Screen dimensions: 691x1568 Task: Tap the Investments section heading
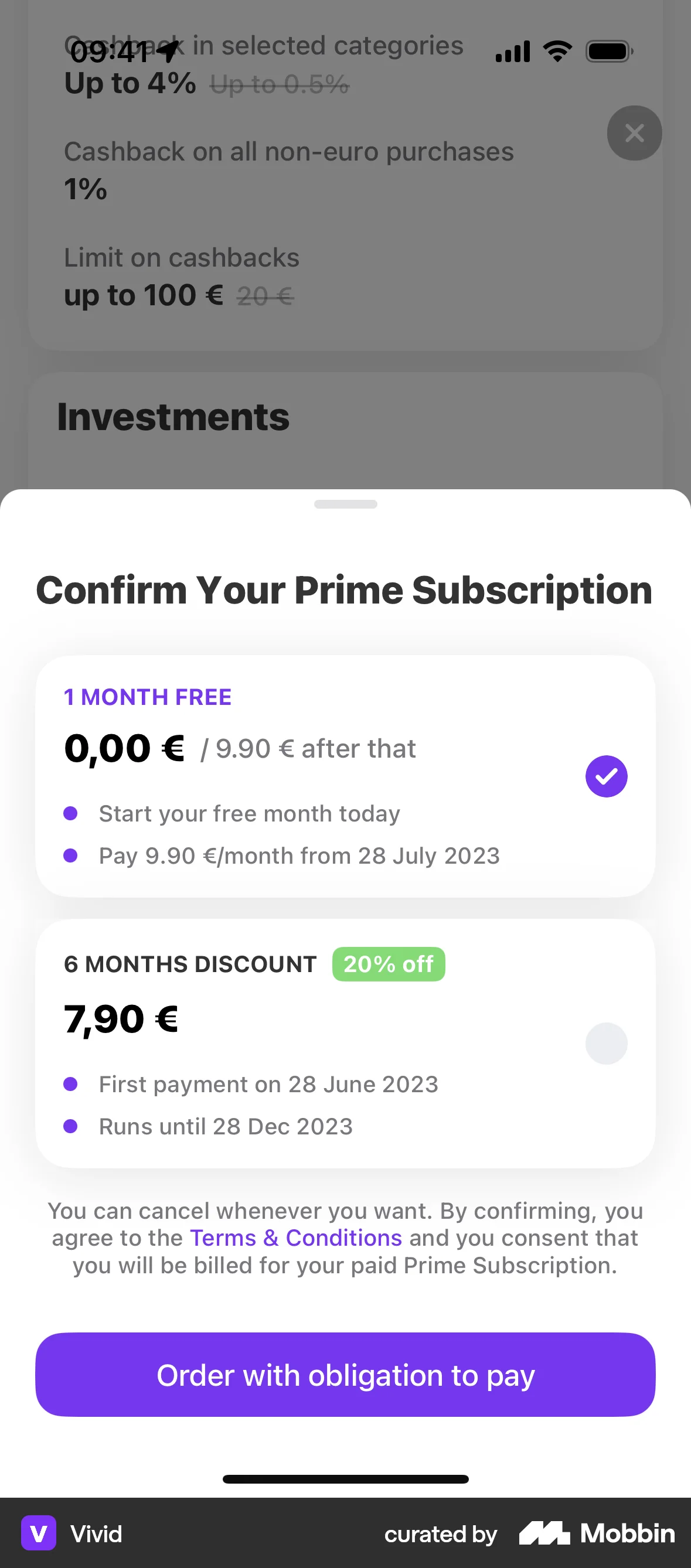(173, 416)
